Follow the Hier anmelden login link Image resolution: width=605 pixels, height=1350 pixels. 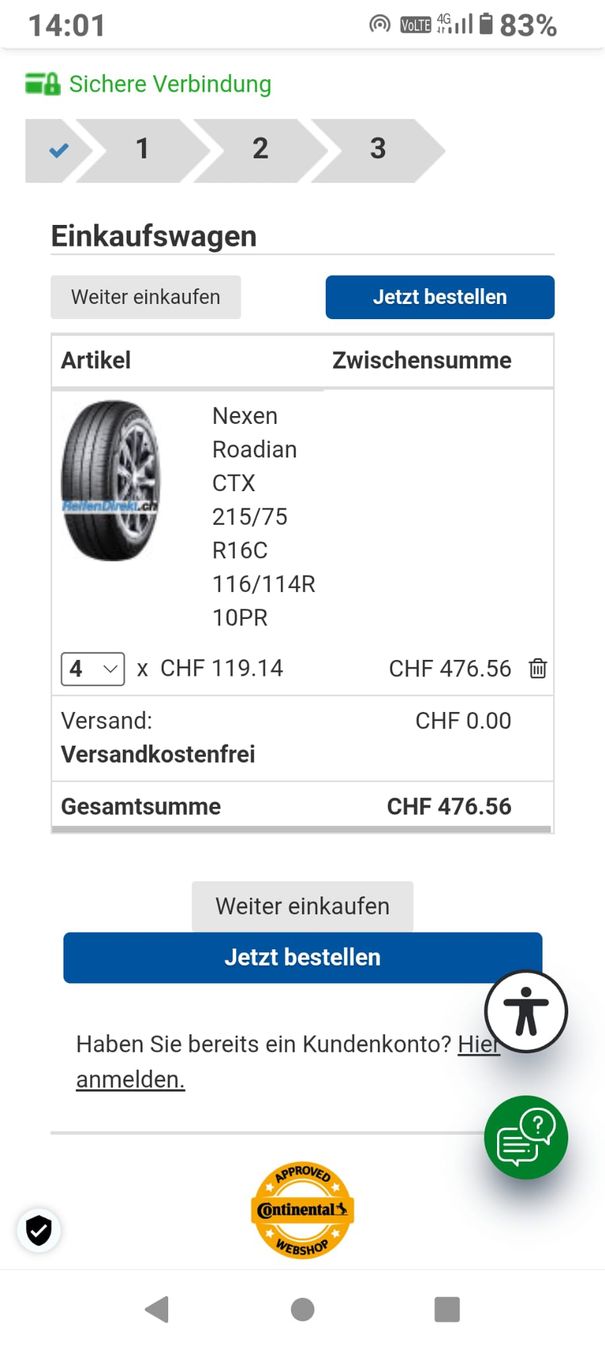130,1080
